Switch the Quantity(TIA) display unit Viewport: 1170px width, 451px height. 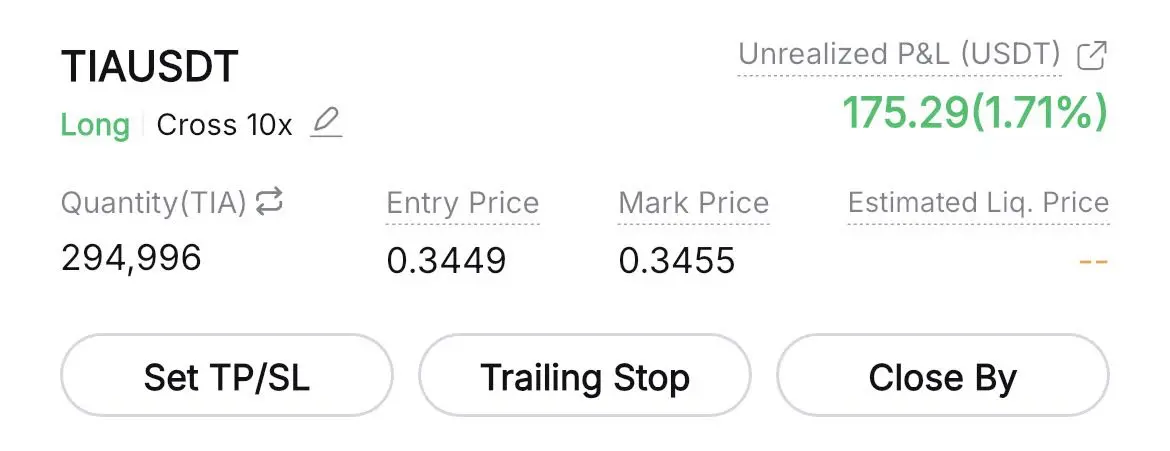pyautogui.click(x=269, y=202)
